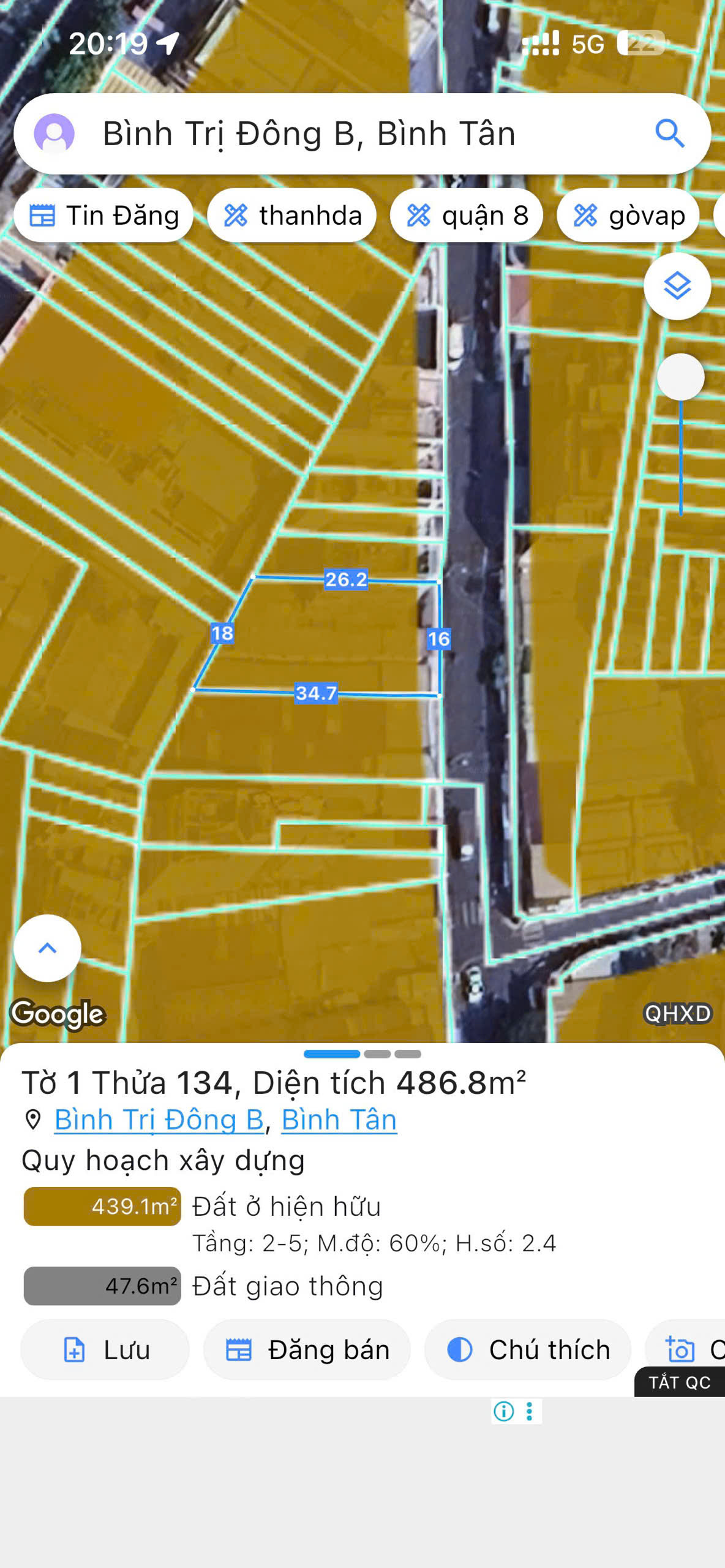Screen dimensions: 725x1568
Task: Select the quận 8 chip
Action: (x=467, y=216)
